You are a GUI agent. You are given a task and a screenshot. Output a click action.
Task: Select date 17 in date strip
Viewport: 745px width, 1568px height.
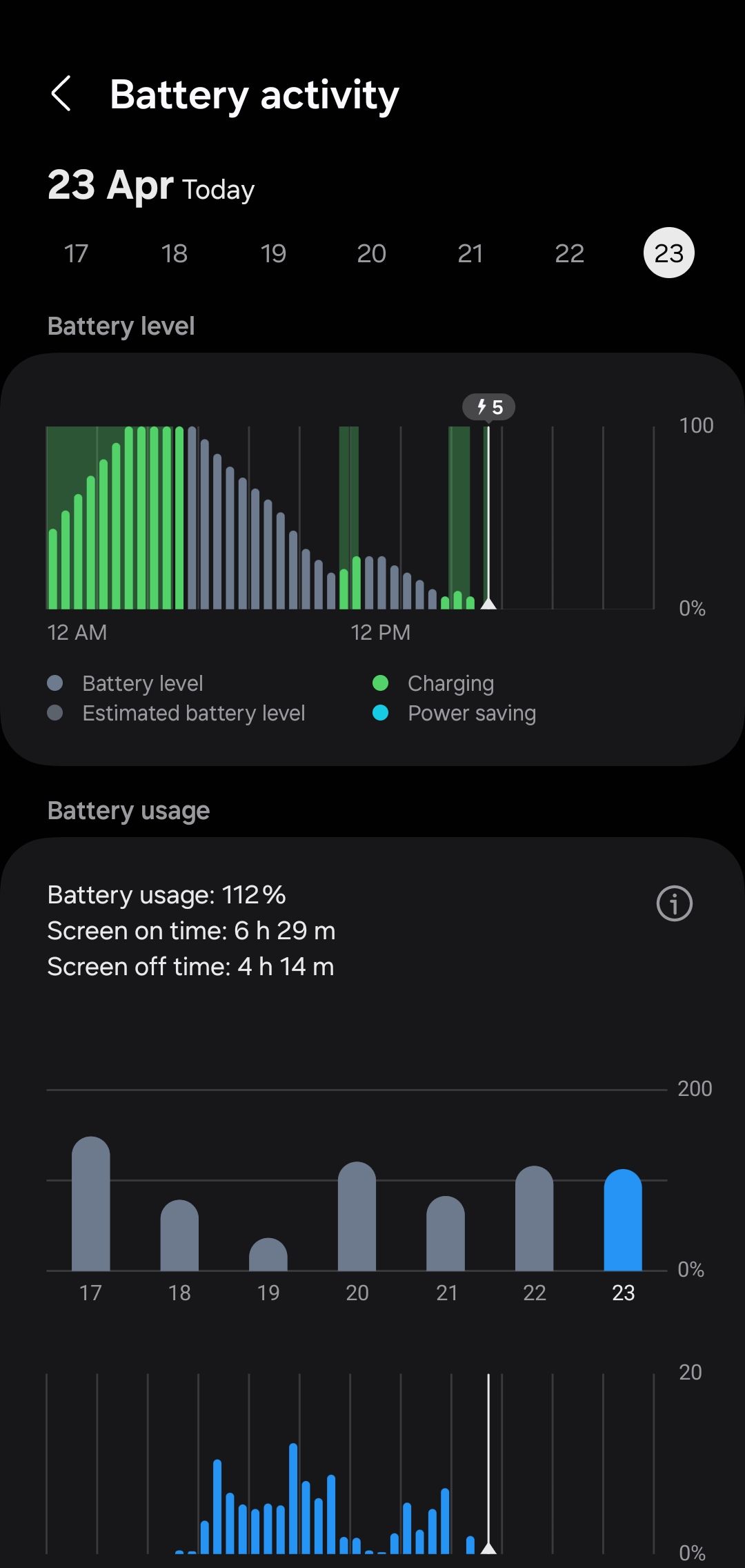tap(76, 253)
